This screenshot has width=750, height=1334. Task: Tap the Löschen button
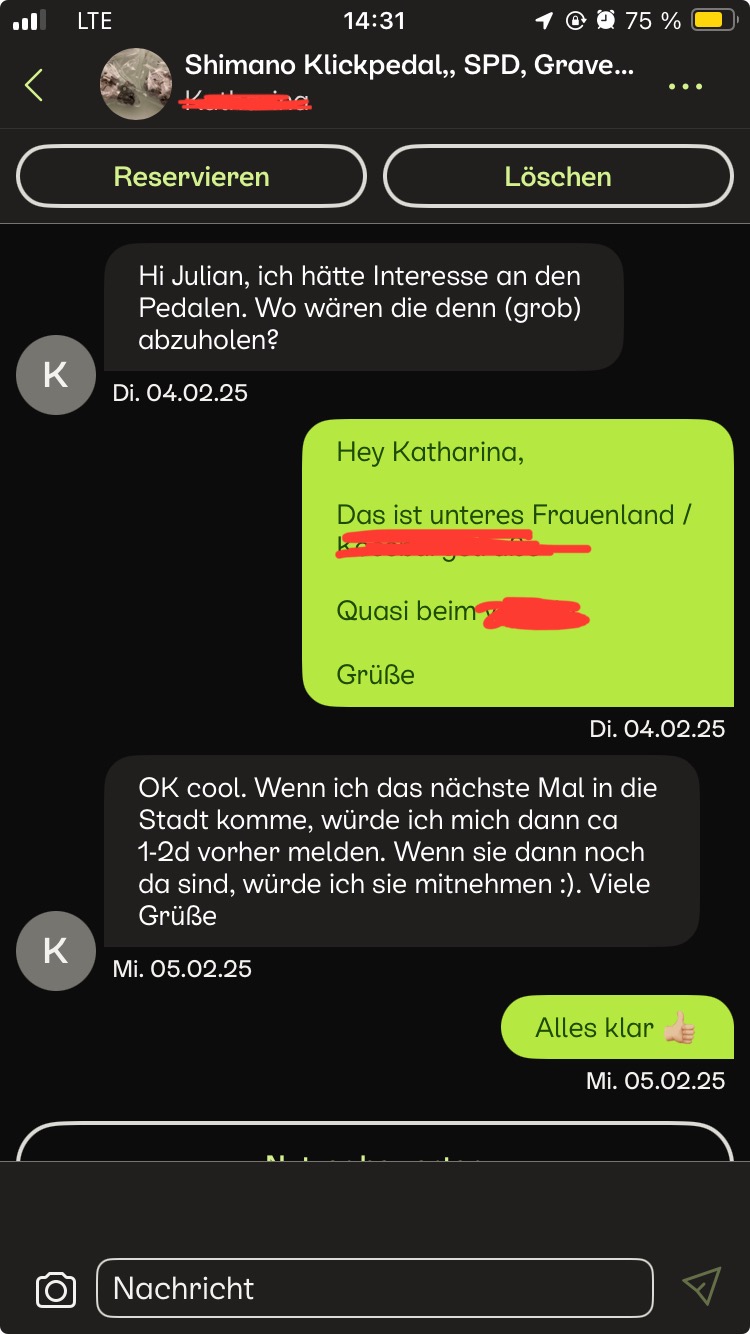(558, 177)
